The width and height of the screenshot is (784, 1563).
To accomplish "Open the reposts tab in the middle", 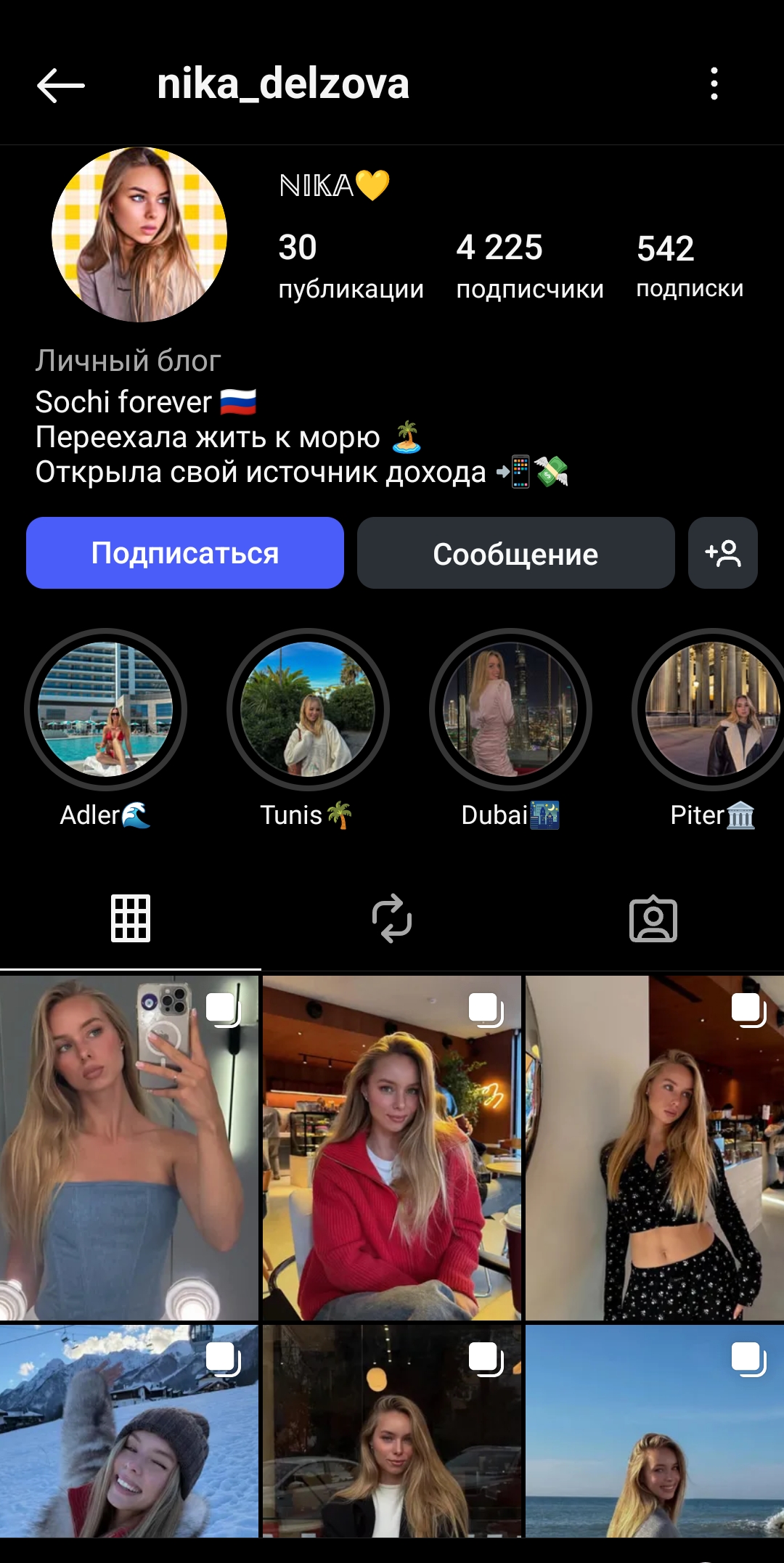I will 392,918.
